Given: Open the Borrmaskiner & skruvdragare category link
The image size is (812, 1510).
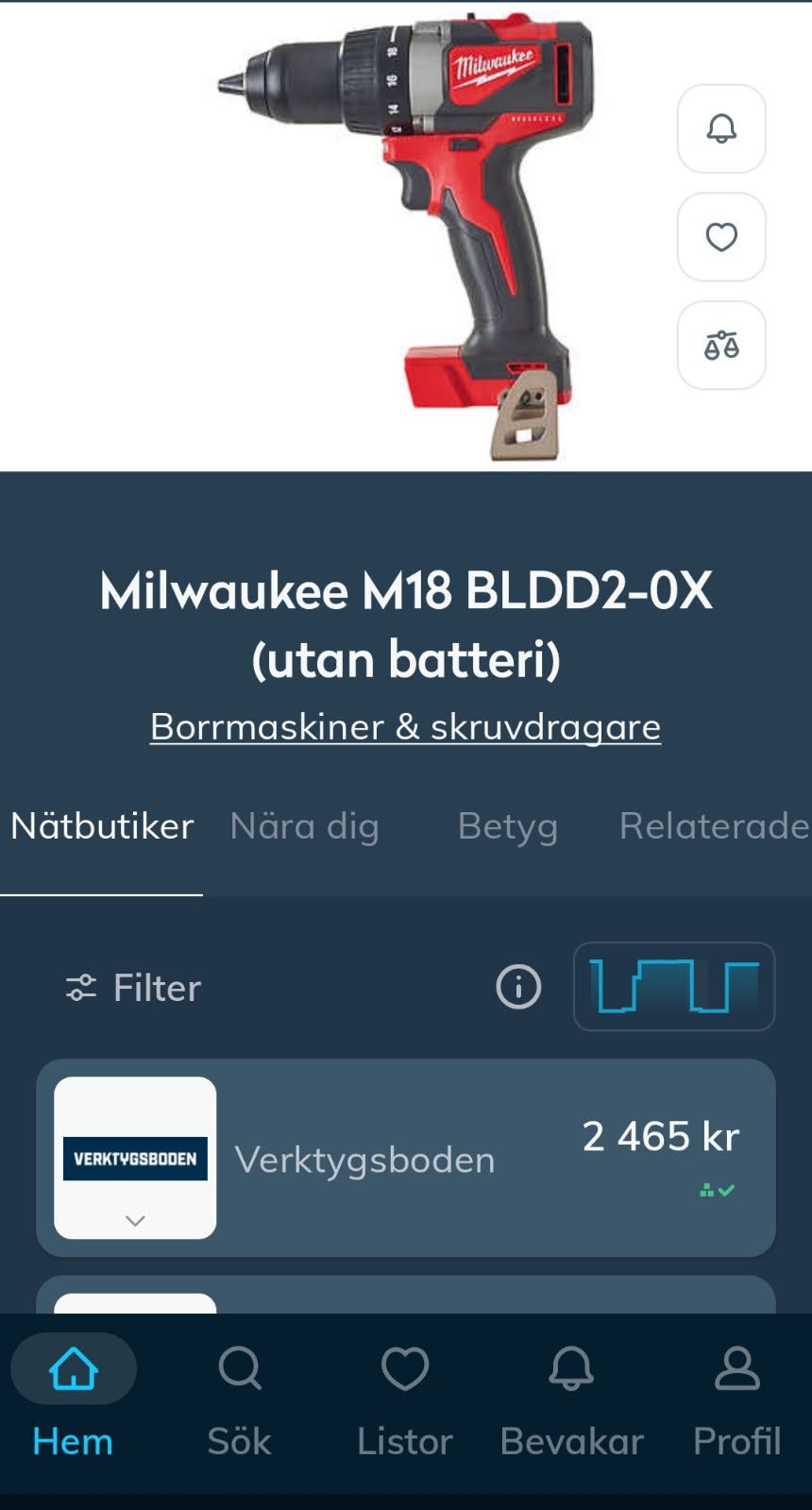Looking at the screenshot, I should (x=405, y=726).
